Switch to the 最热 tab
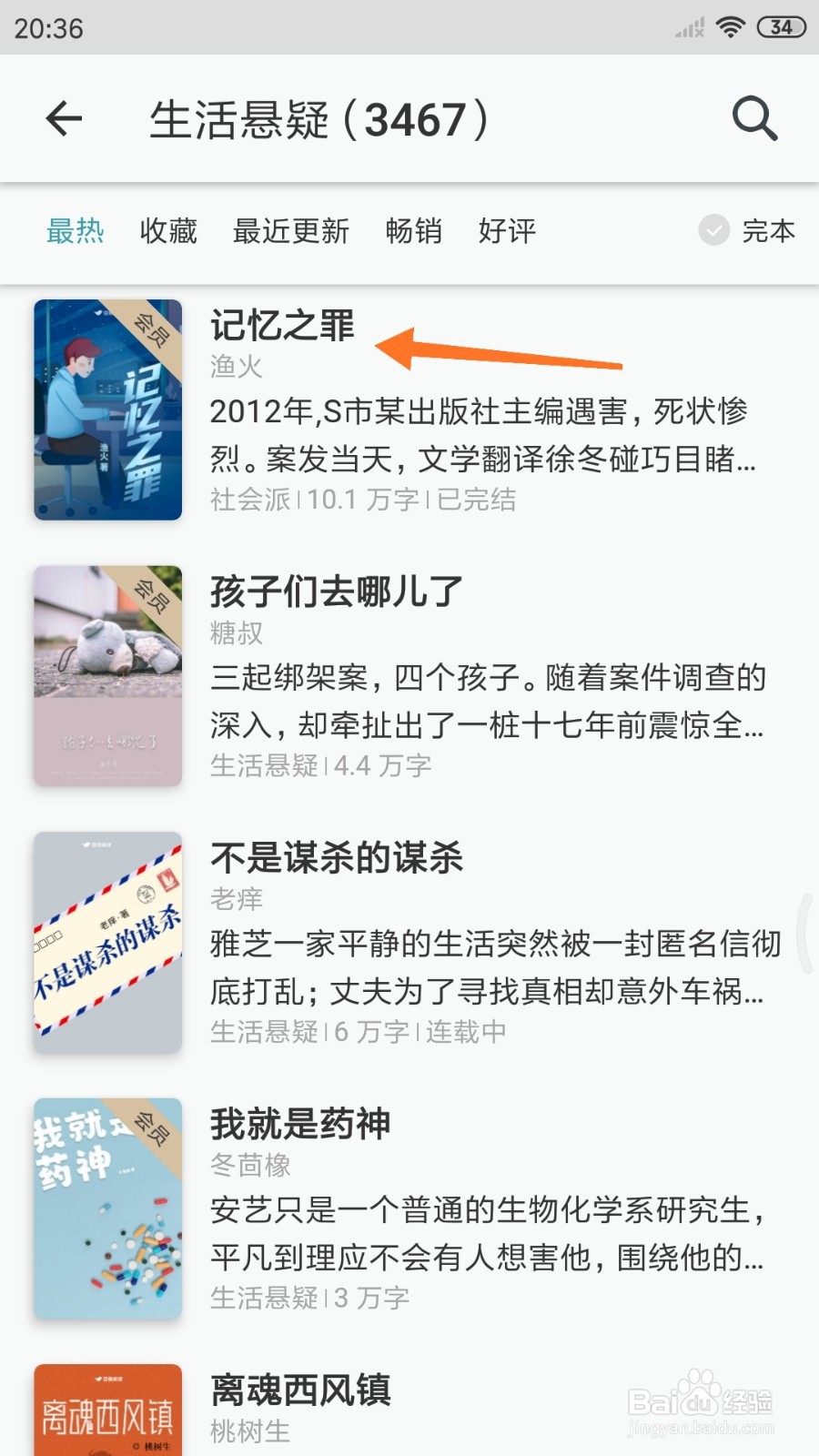Image resolution: width=819 pixels, height=1456 pixels. (x=76, y=231)
